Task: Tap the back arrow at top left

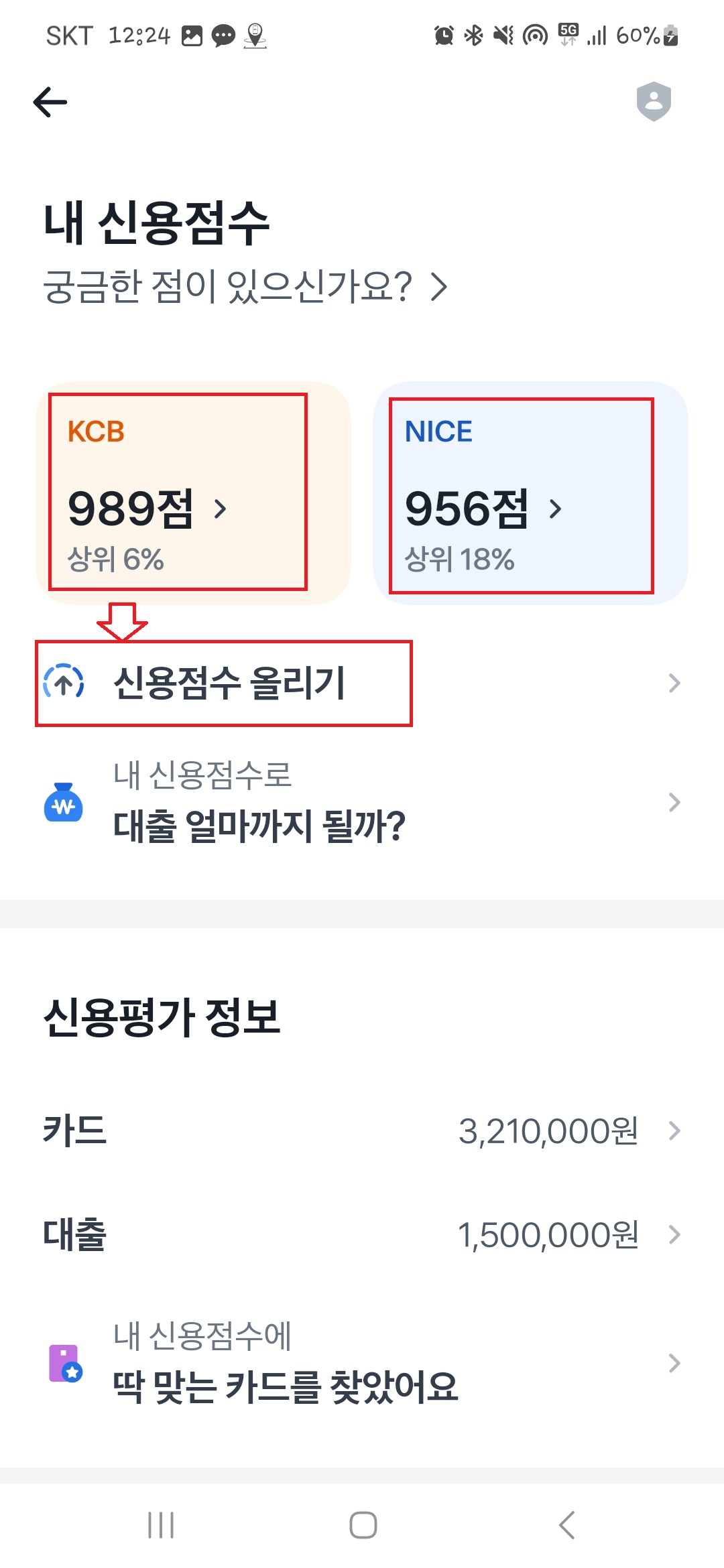Action: click(50, 102)
